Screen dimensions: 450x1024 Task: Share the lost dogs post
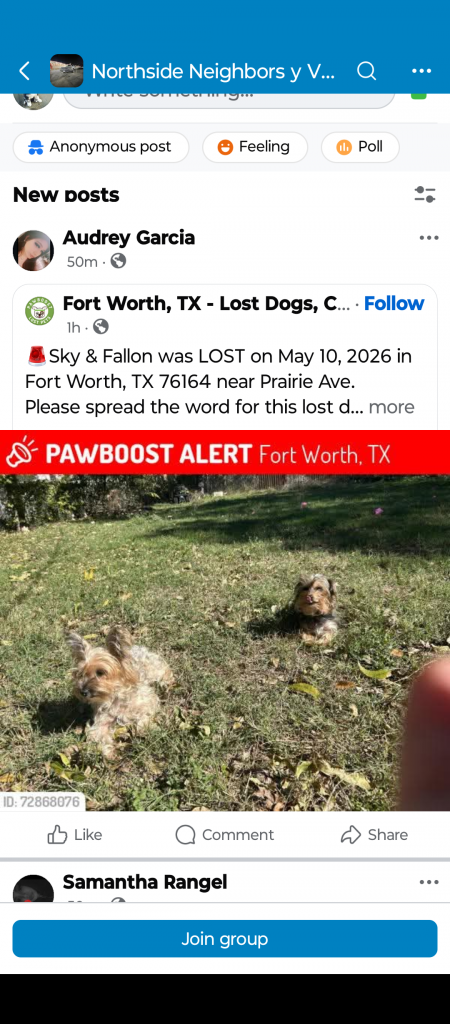[x=374, y=835]
